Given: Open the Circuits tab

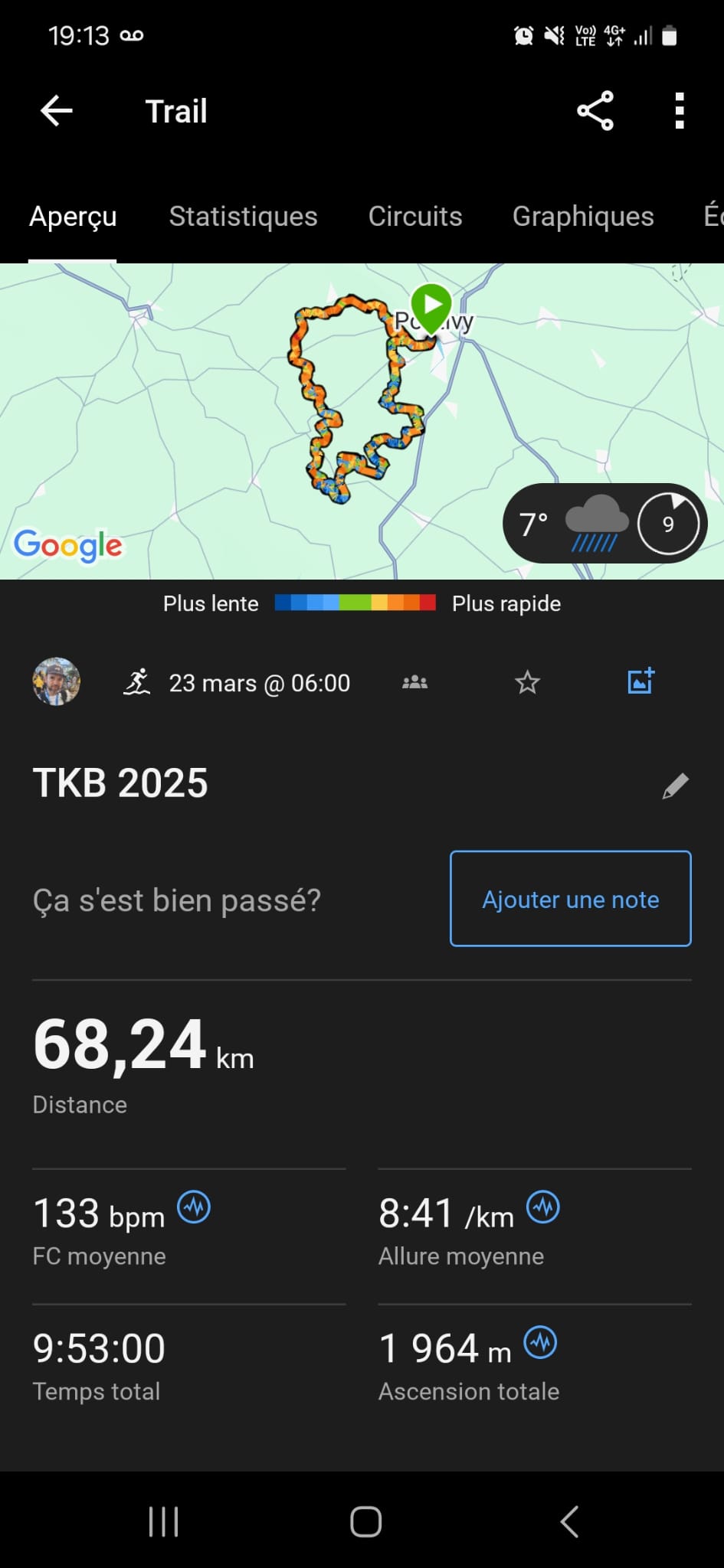Looking at the screenshot, I should pyautogui.click(x=415, y=217).
